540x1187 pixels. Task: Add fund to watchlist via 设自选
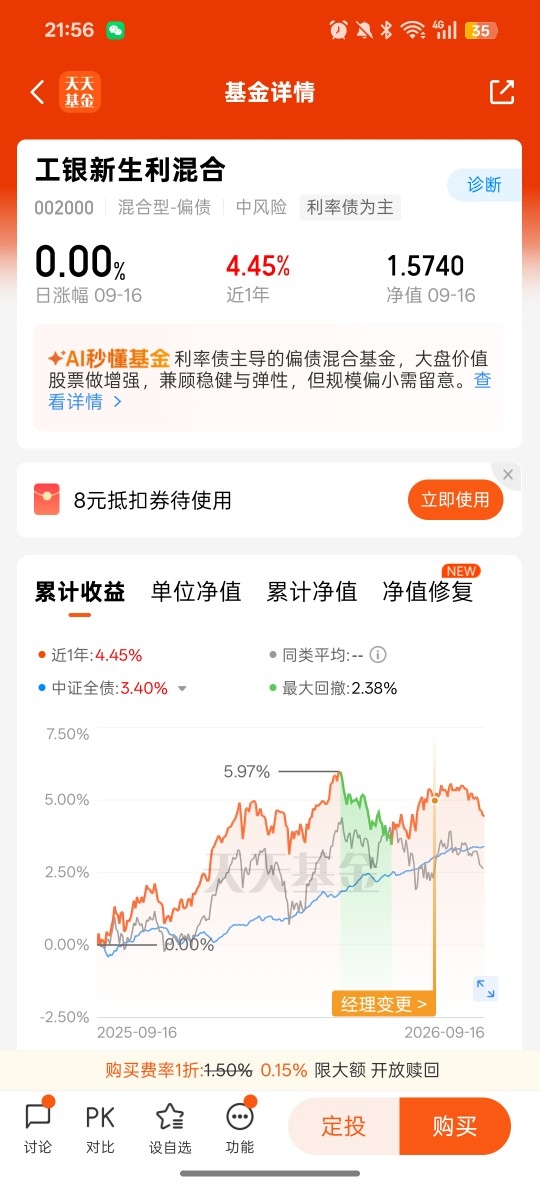point(170,1127)
